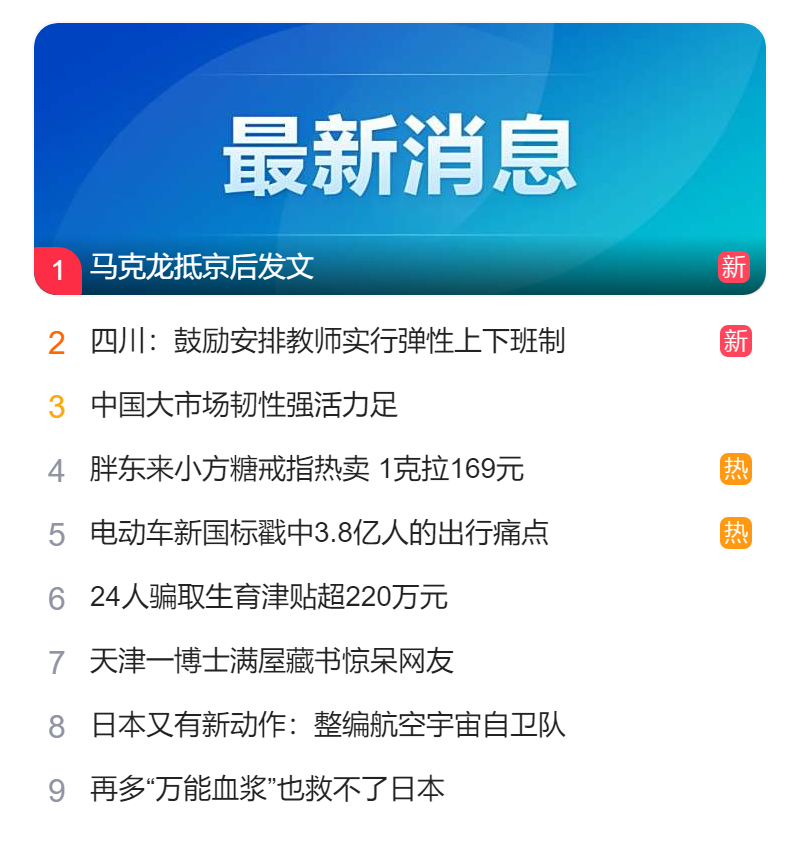
Task: Click the rank number 2 indicator
Action: [57, 340]
